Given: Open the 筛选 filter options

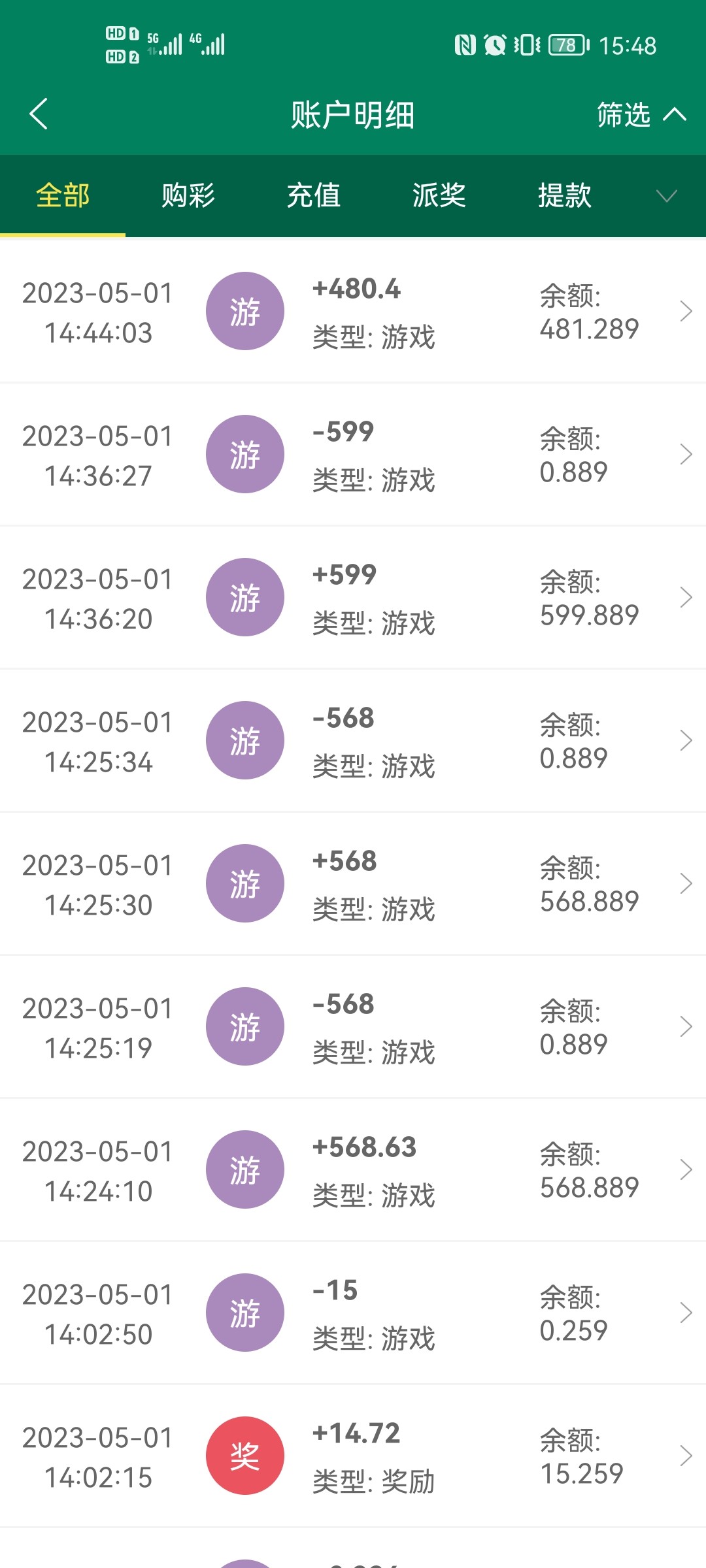Looking at the screenshot, I should point(641,115).
